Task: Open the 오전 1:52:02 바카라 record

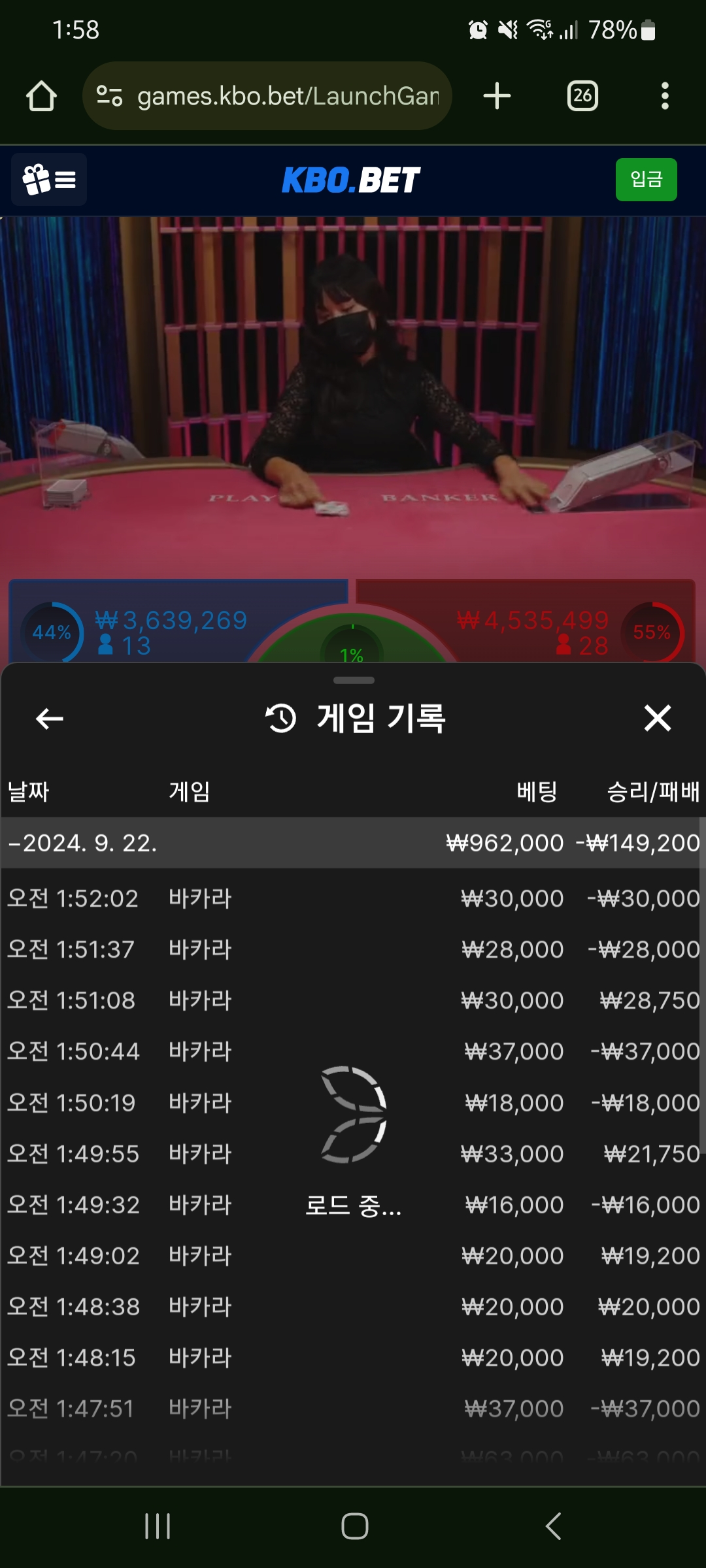Action: (353, 898)
